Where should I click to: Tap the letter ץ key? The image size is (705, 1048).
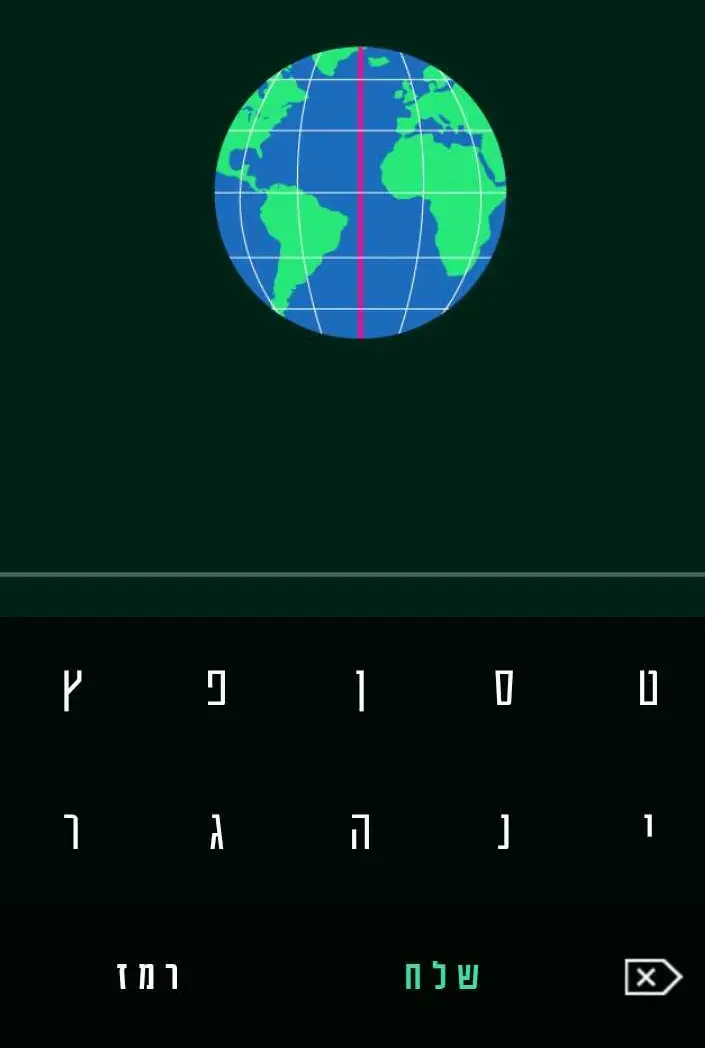point(72,689)
